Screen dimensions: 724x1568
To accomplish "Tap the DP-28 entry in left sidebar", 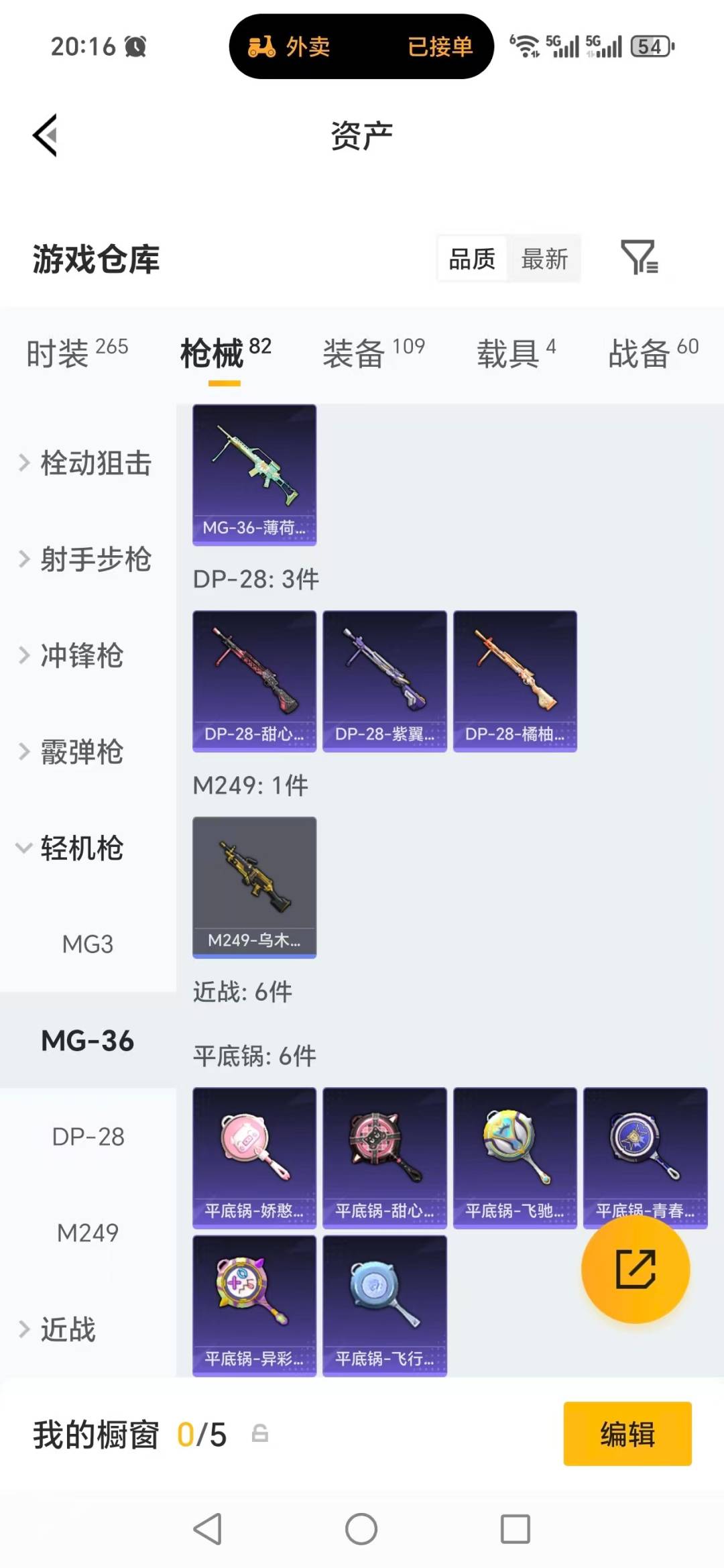I will pyautogui.click(x=88, y=1136).
